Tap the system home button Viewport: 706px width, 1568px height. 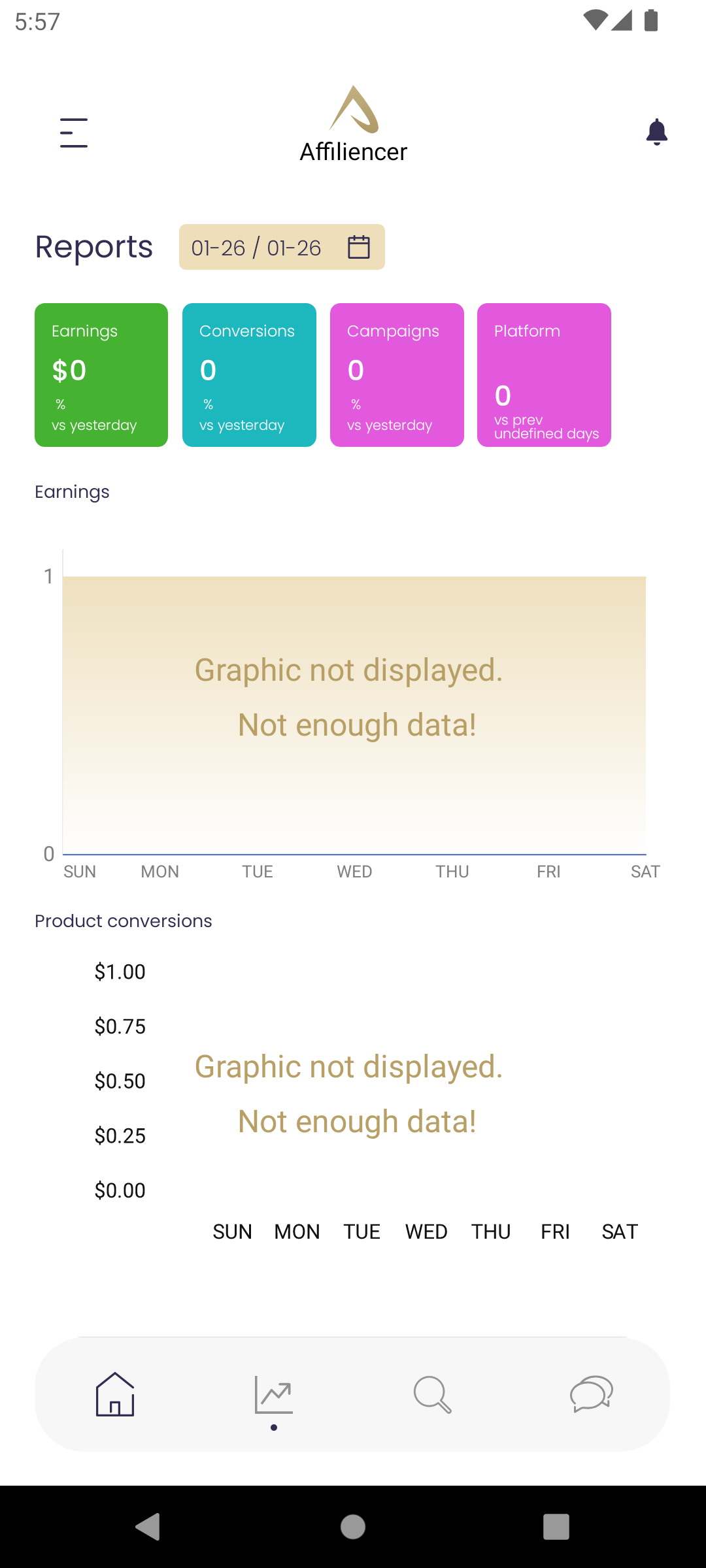click(x=353, y=1527)
